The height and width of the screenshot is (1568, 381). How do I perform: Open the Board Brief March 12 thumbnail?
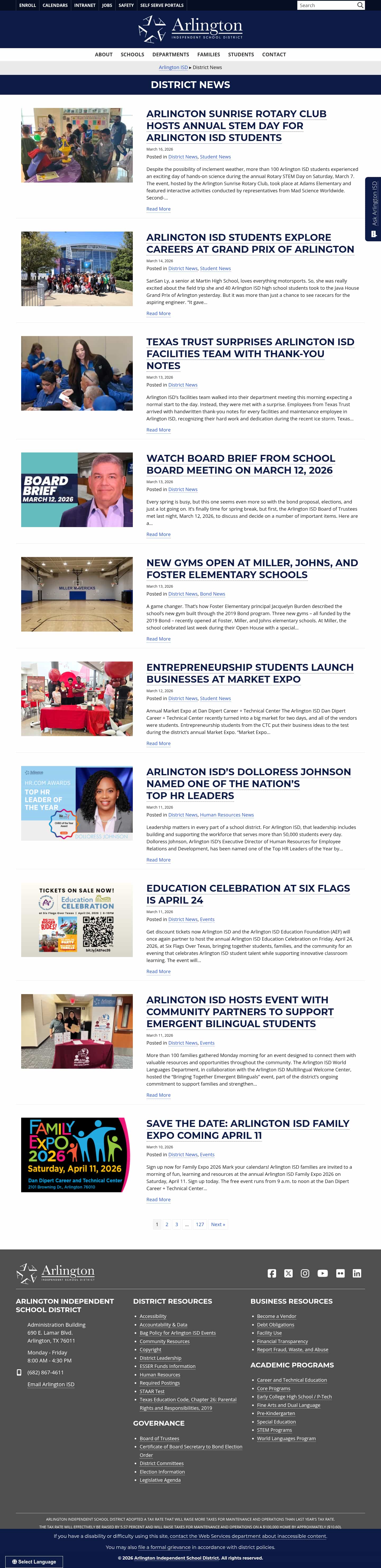(x=77, y=490)
